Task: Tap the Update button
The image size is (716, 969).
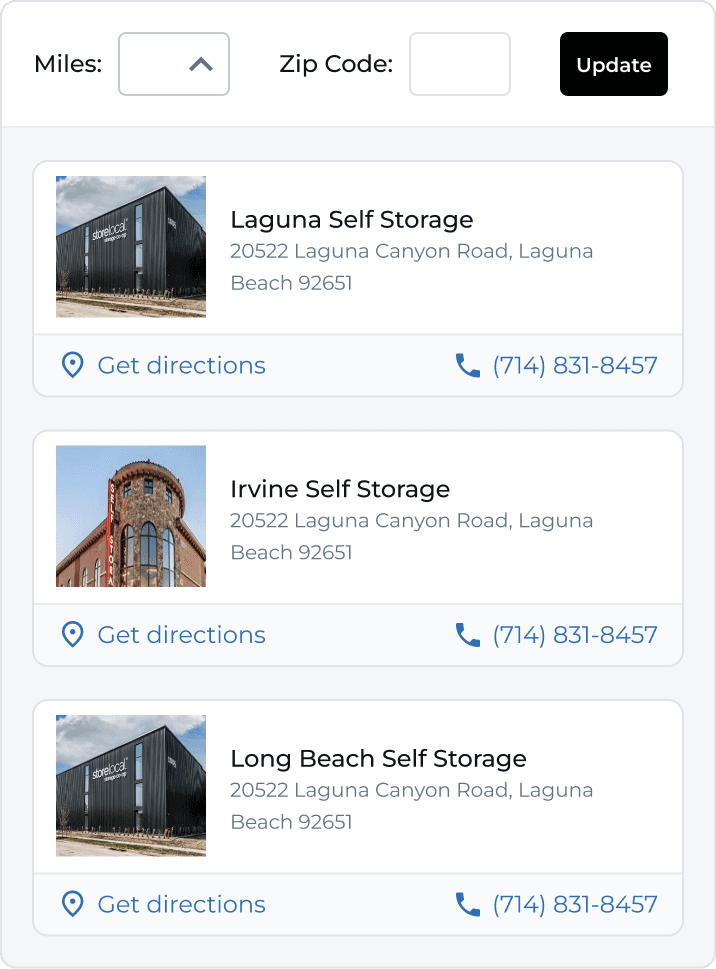Action: tap(613, 64)
